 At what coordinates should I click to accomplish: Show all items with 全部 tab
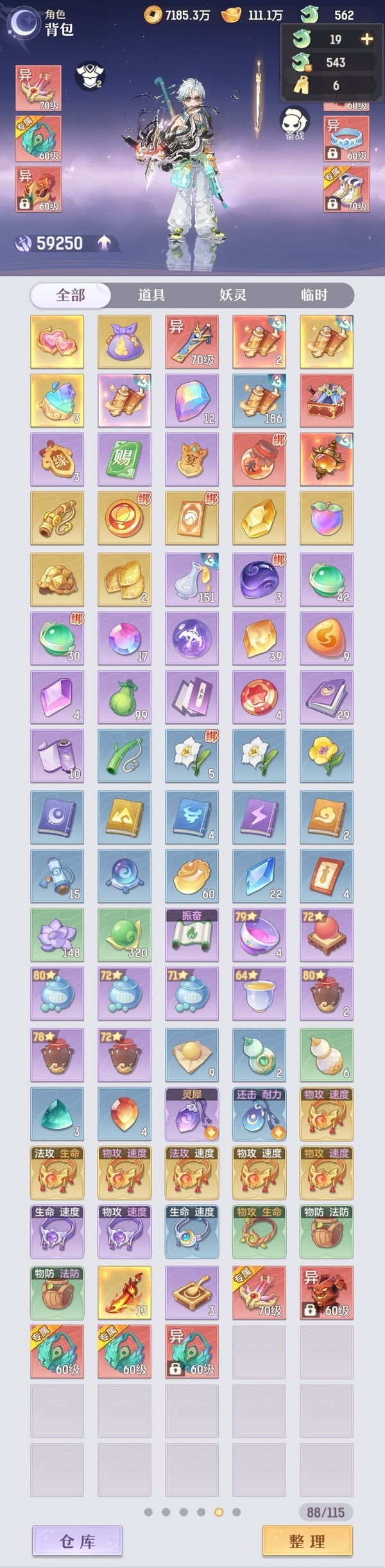(71, 295)
